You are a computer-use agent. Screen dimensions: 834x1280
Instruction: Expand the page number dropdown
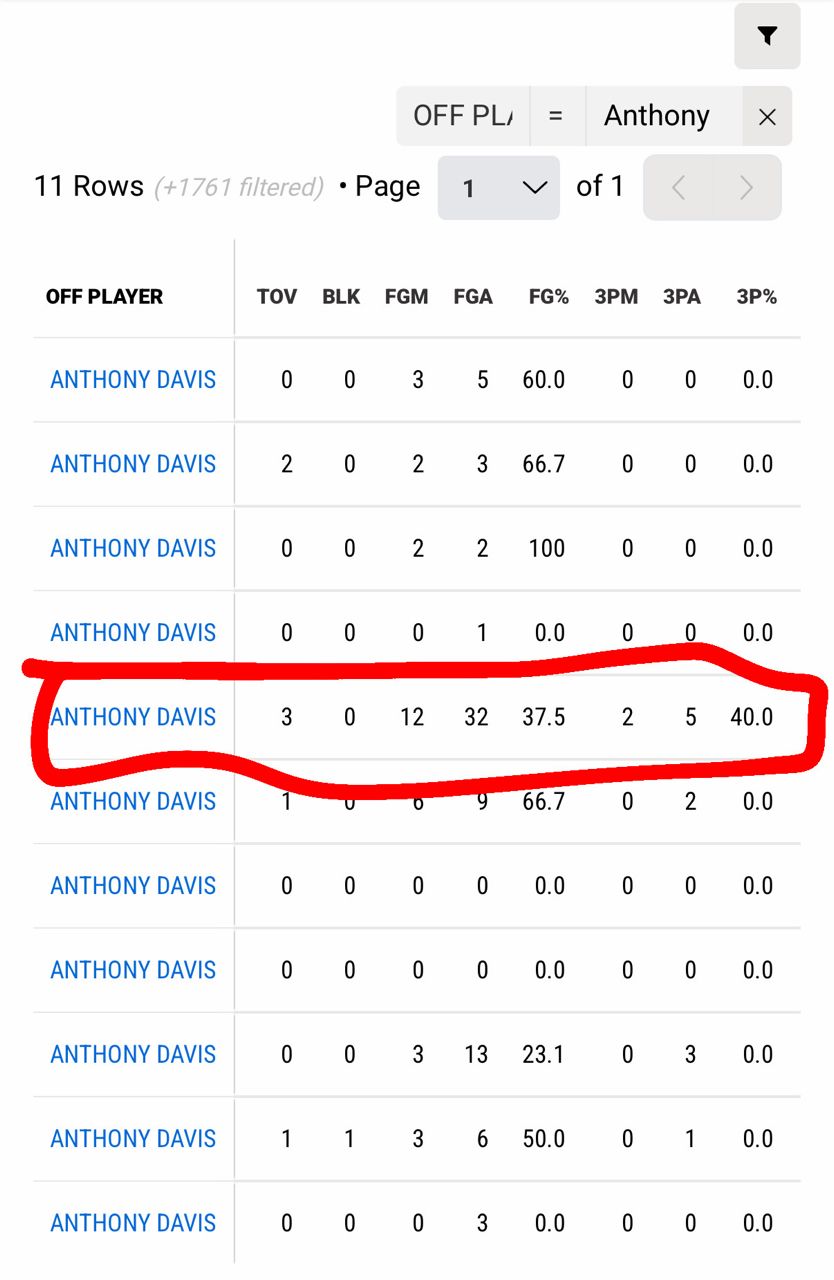coord(498,187)
